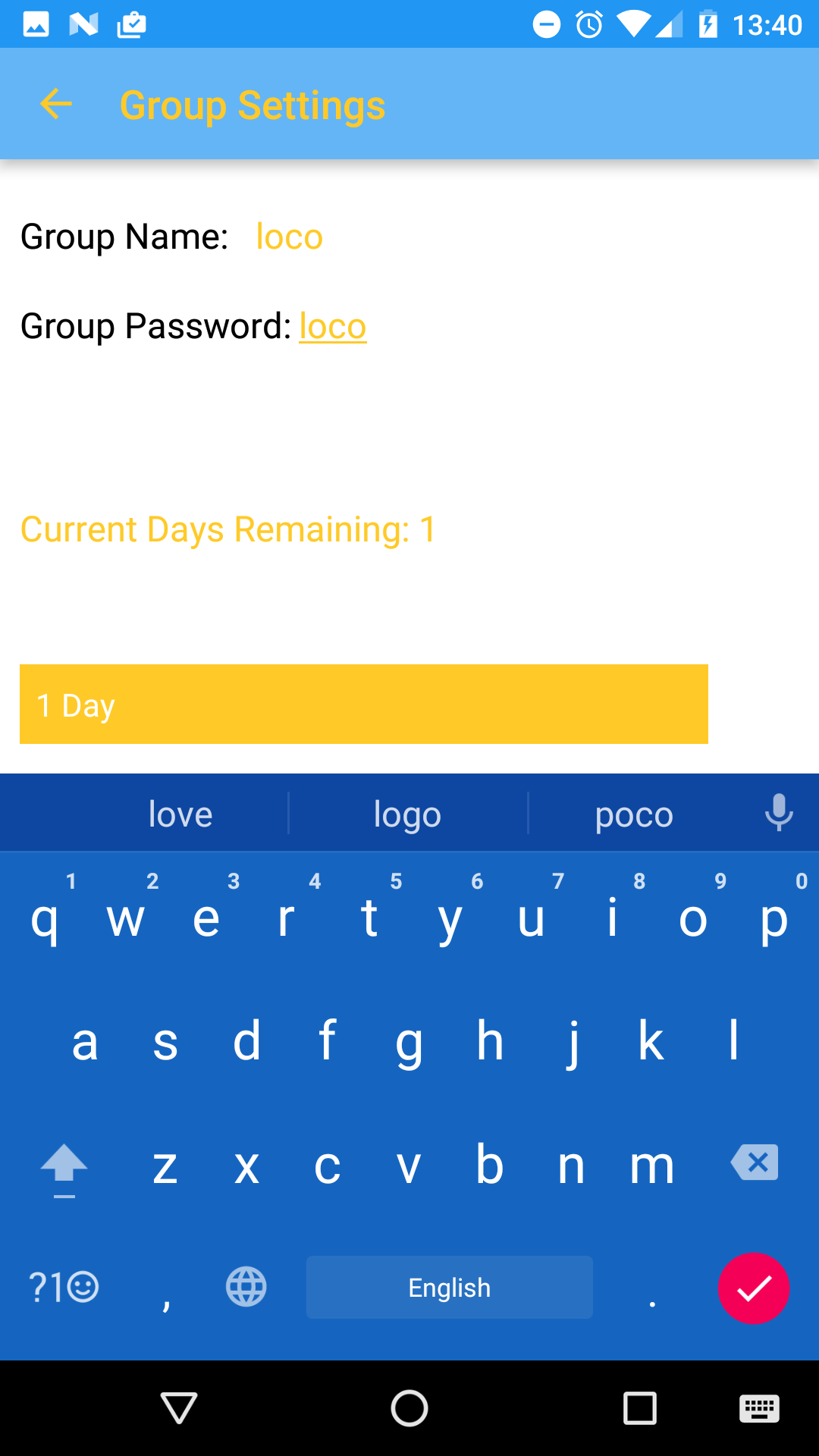Screen dimensions: 819x1456
Task: Tap the voice input microphone icon
Action: (x=780, y=812)
